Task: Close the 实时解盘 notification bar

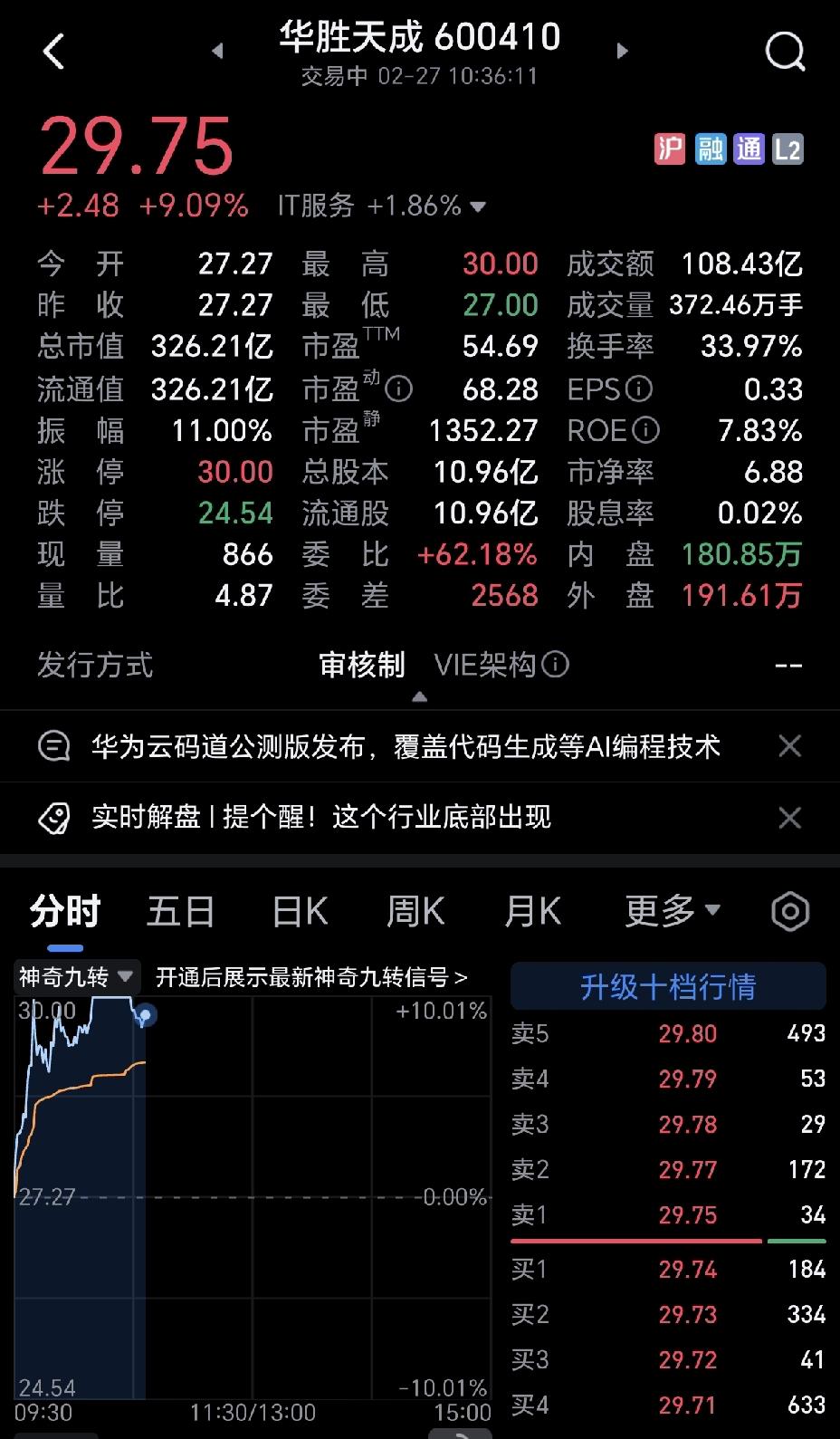Action: [789, 817]
